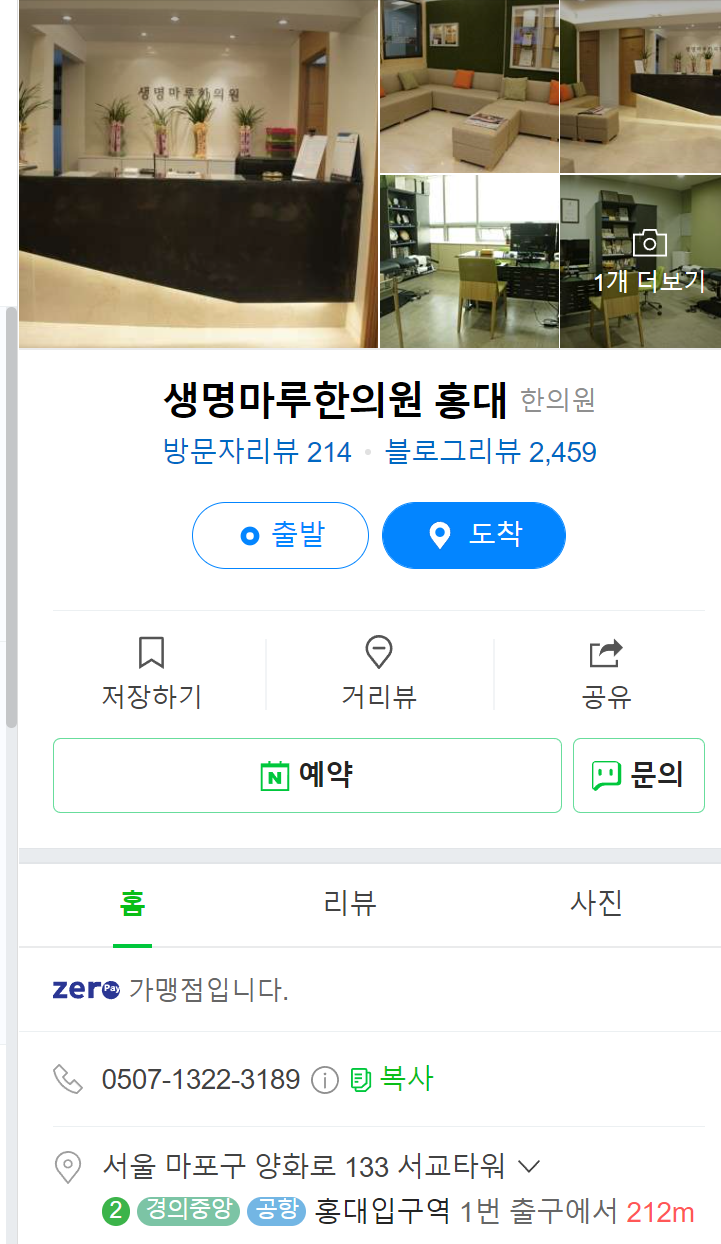721x1244 pixels.
Task: Save the place with 저장하기
Action: point(151,673)
